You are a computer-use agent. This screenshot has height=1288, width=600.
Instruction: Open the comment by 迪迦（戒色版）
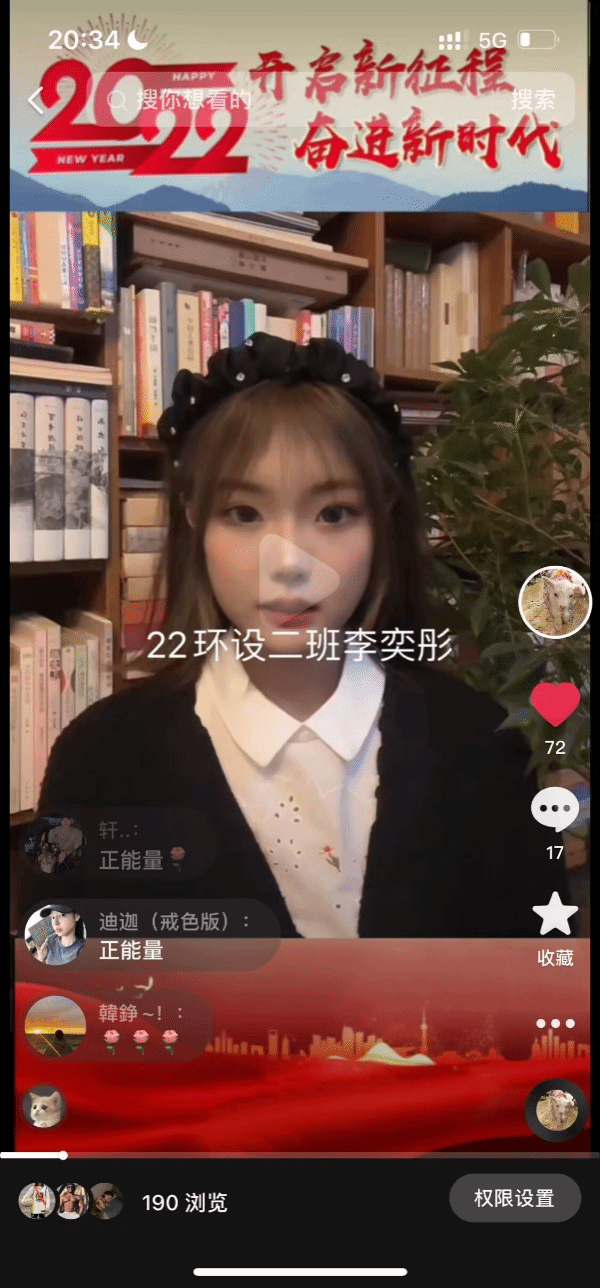click(150, 935)
